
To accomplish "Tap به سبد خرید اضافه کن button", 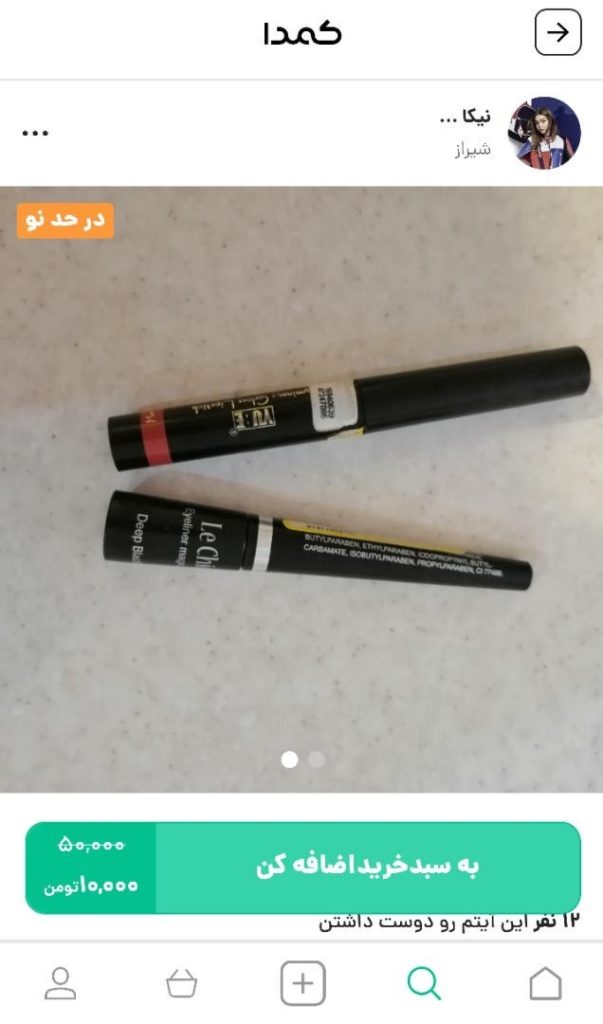I will 368,867.
